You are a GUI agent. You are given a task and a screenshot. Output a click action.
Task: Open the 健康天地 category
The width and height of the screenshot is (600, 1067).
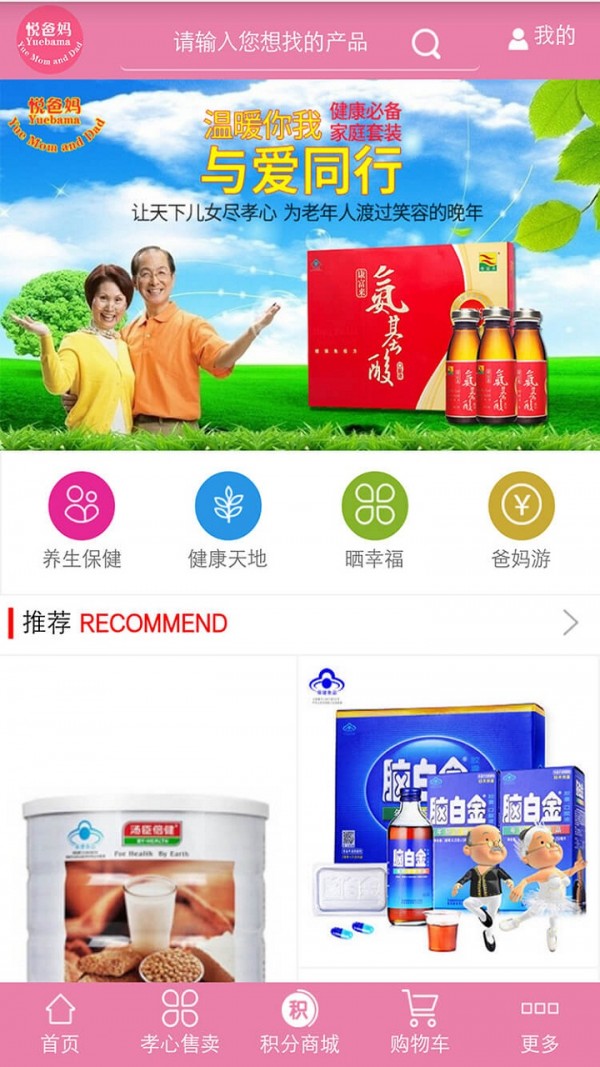pos(228,521)
